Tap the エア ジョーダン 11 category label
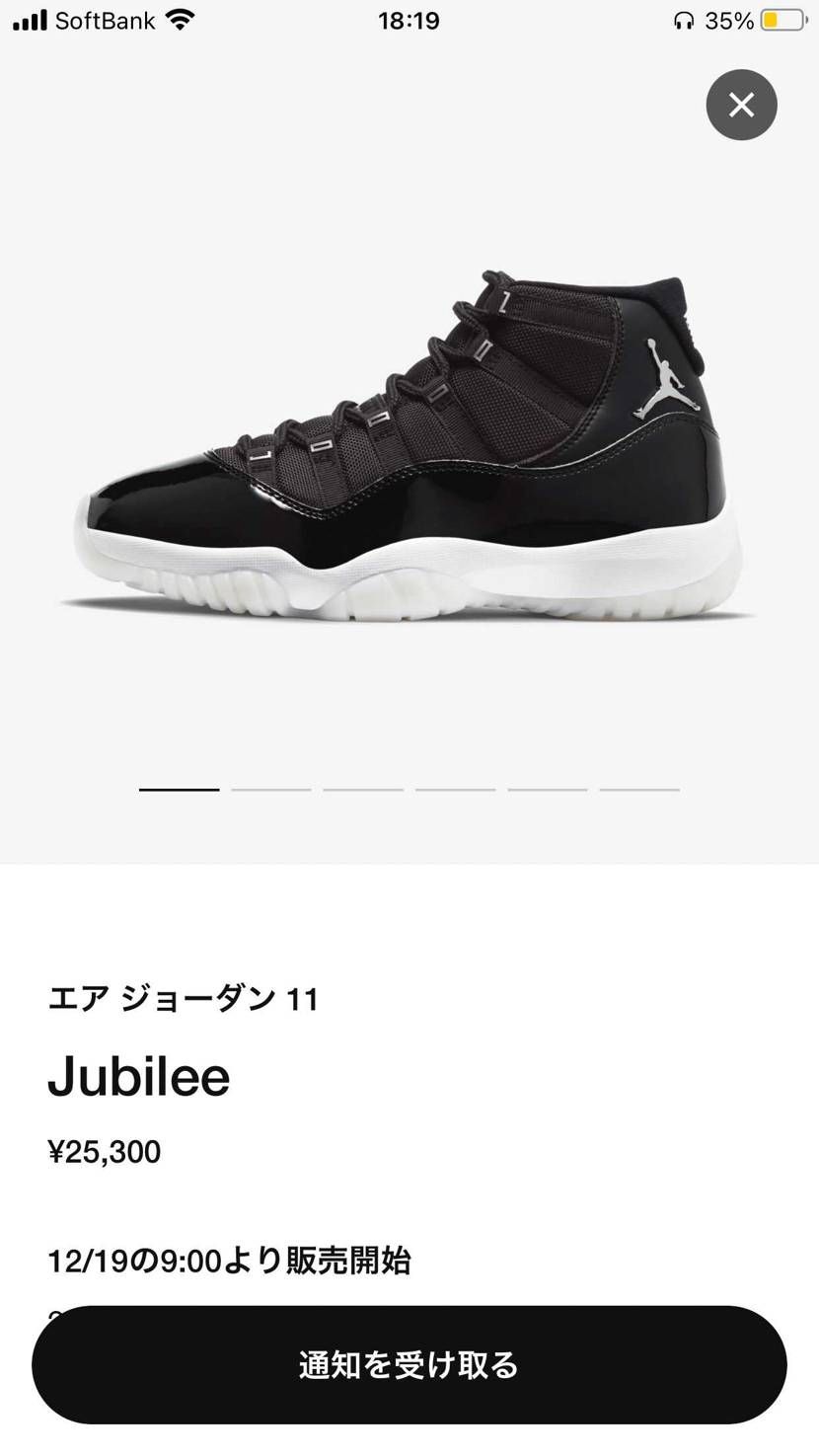The image size is (819, 1456). [184, 998]
